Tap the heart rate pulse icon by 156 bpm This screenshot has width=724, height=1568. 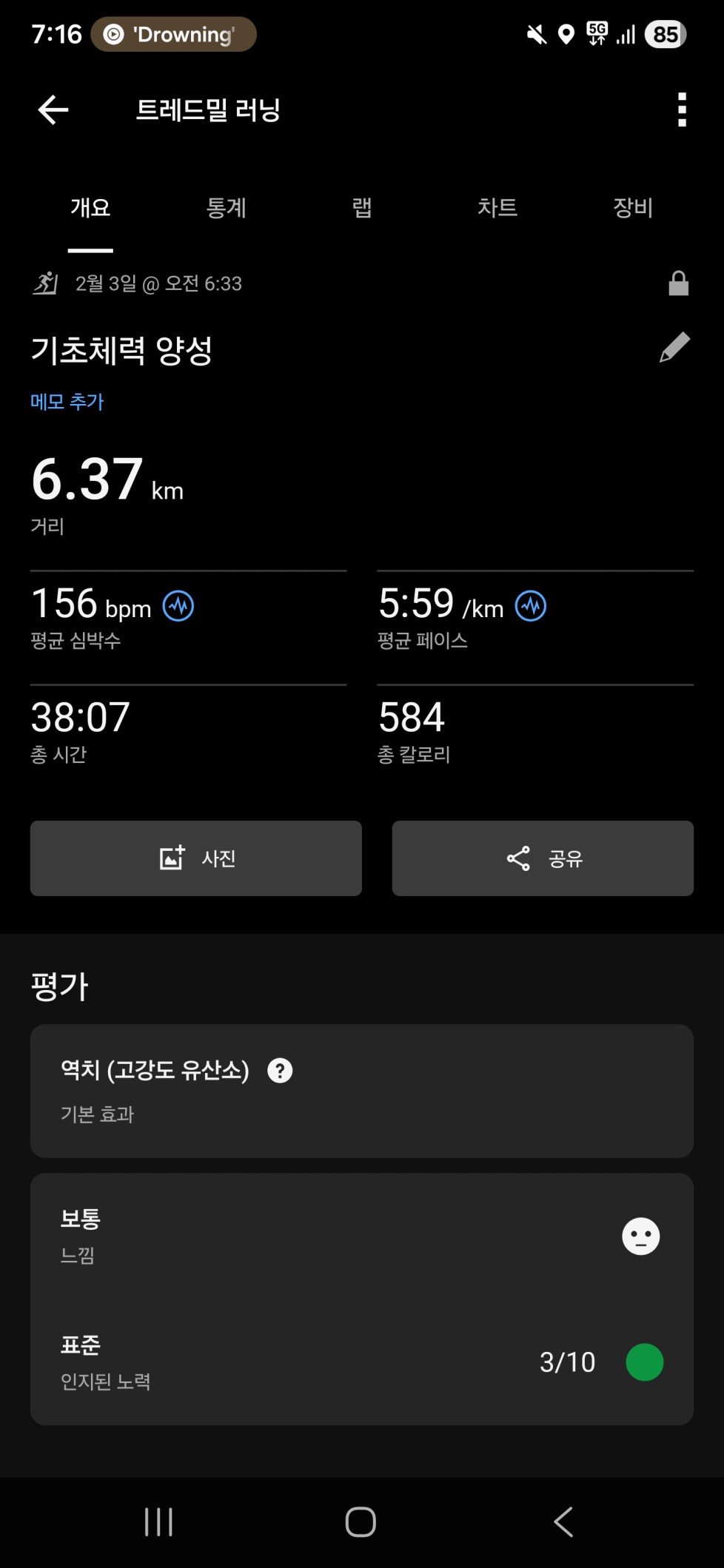coord(178,607)
